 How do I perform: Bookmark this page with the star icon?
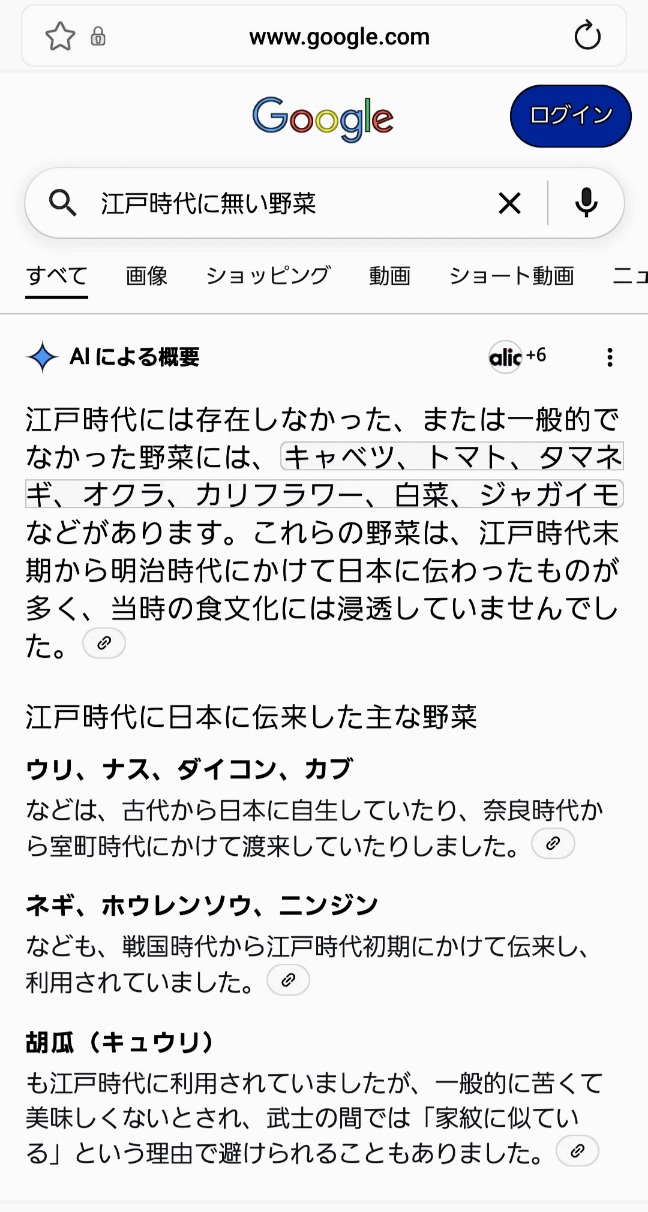[x=60, y=37]
